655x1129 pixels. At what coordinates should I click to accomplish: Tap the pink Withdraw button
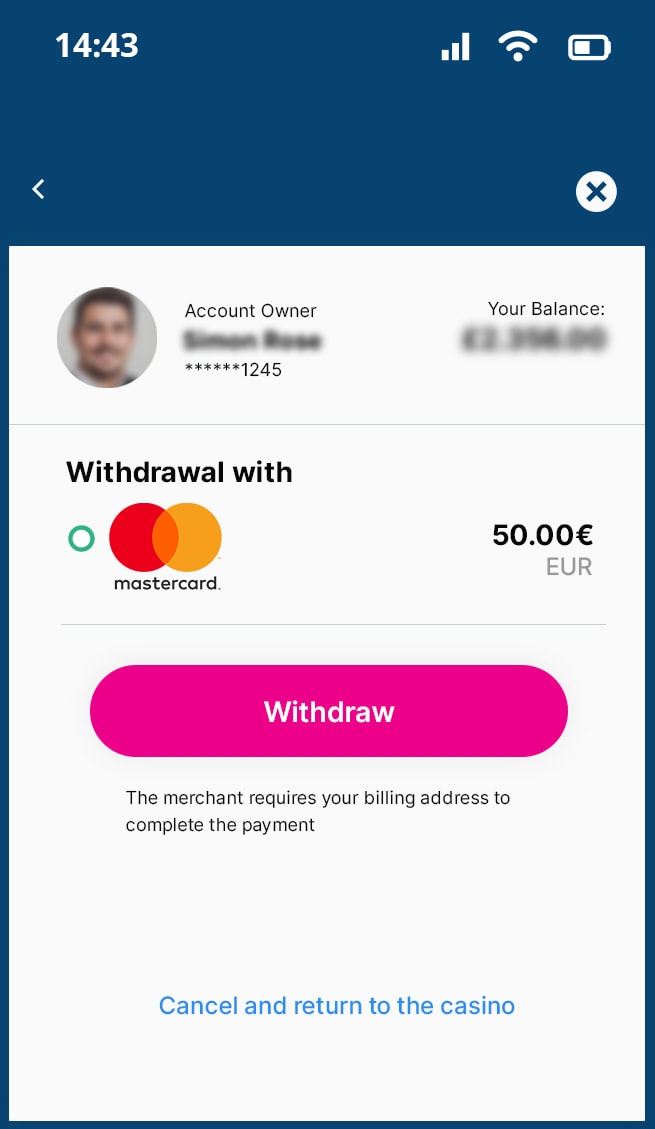pos(329,711)
